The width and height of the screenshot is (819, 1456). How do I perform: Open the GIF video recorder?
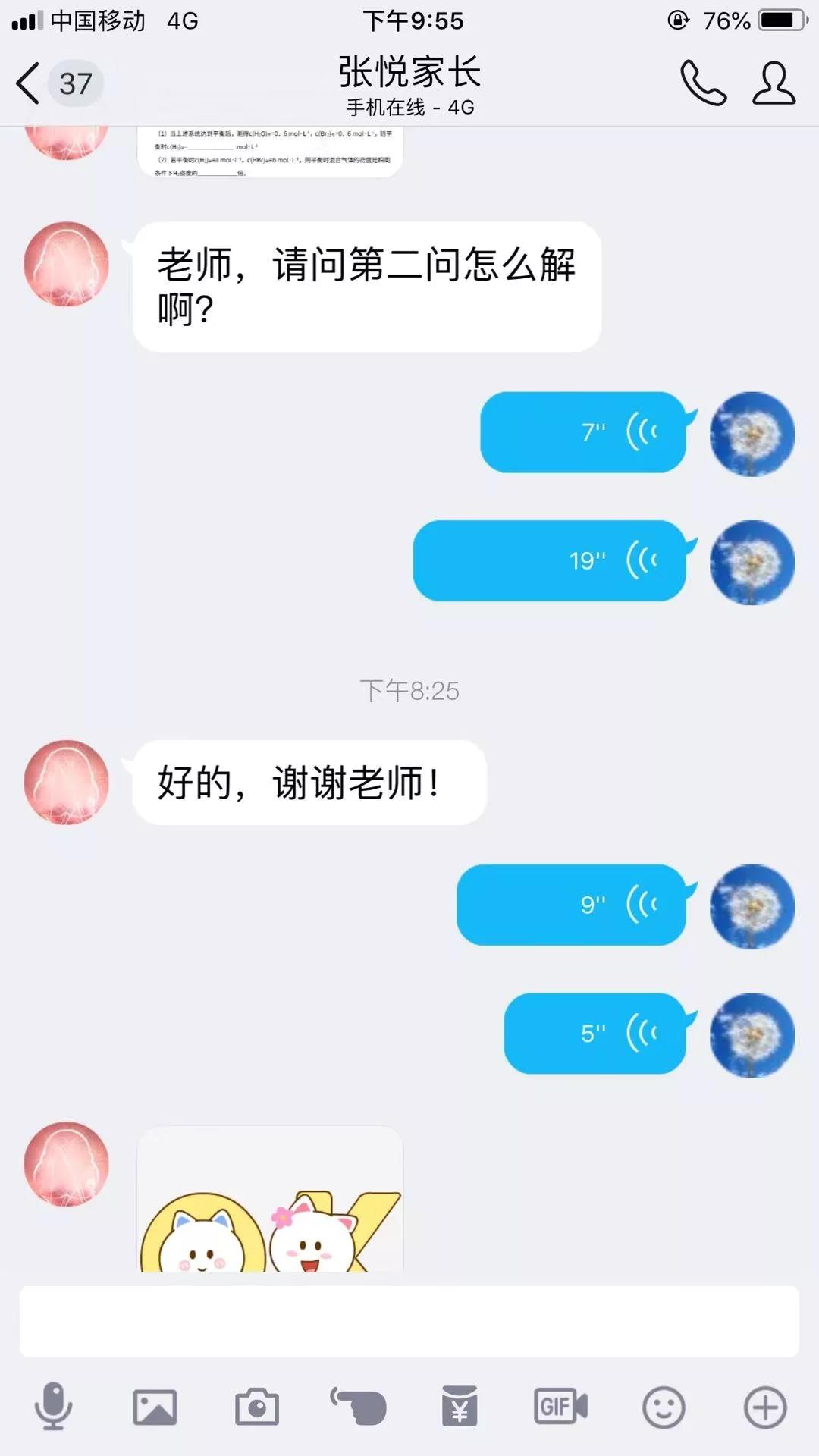coord(561,1407)
